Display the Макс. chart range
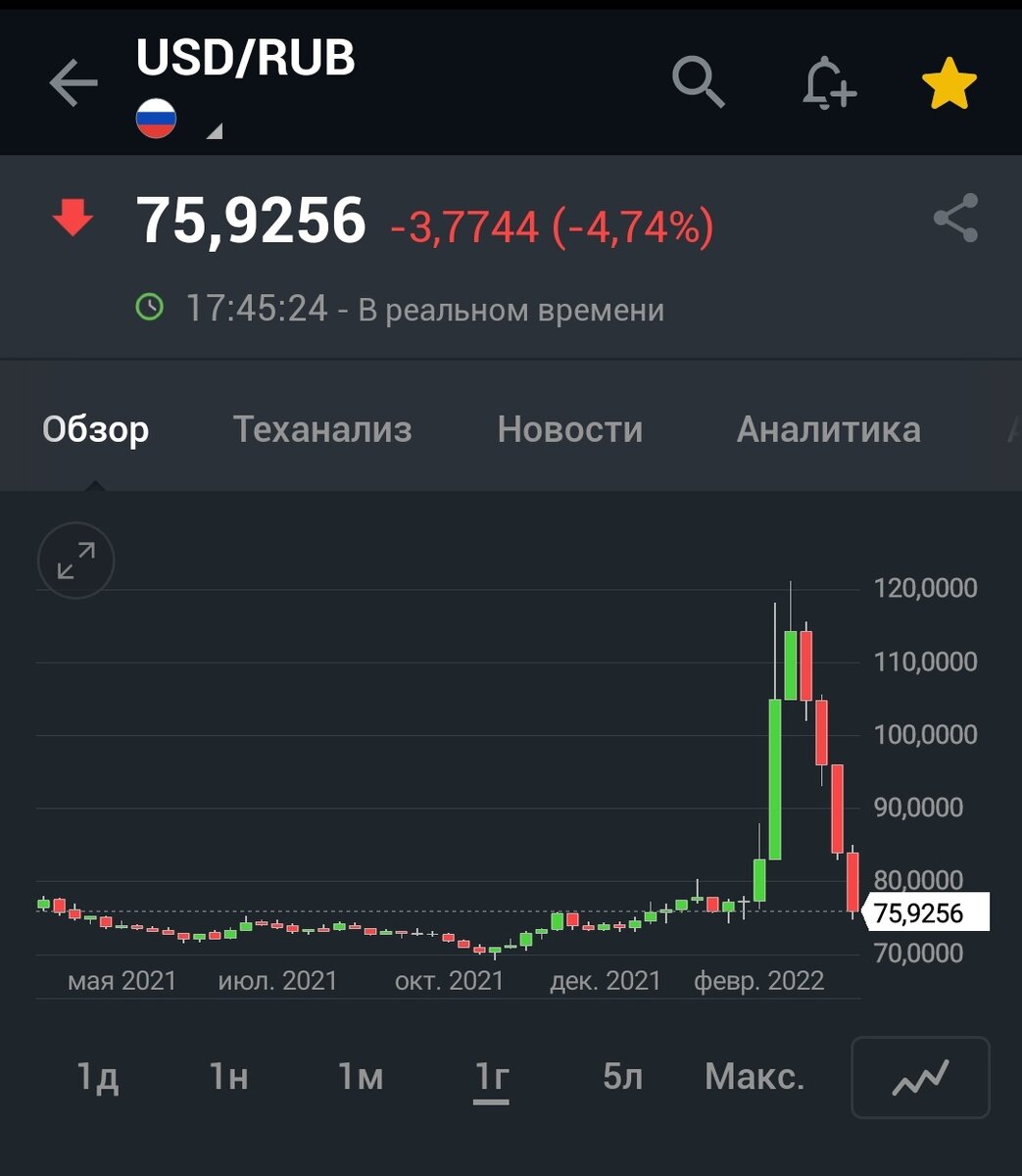The image size is (1022, 1176). click(x=754, y=1077)
